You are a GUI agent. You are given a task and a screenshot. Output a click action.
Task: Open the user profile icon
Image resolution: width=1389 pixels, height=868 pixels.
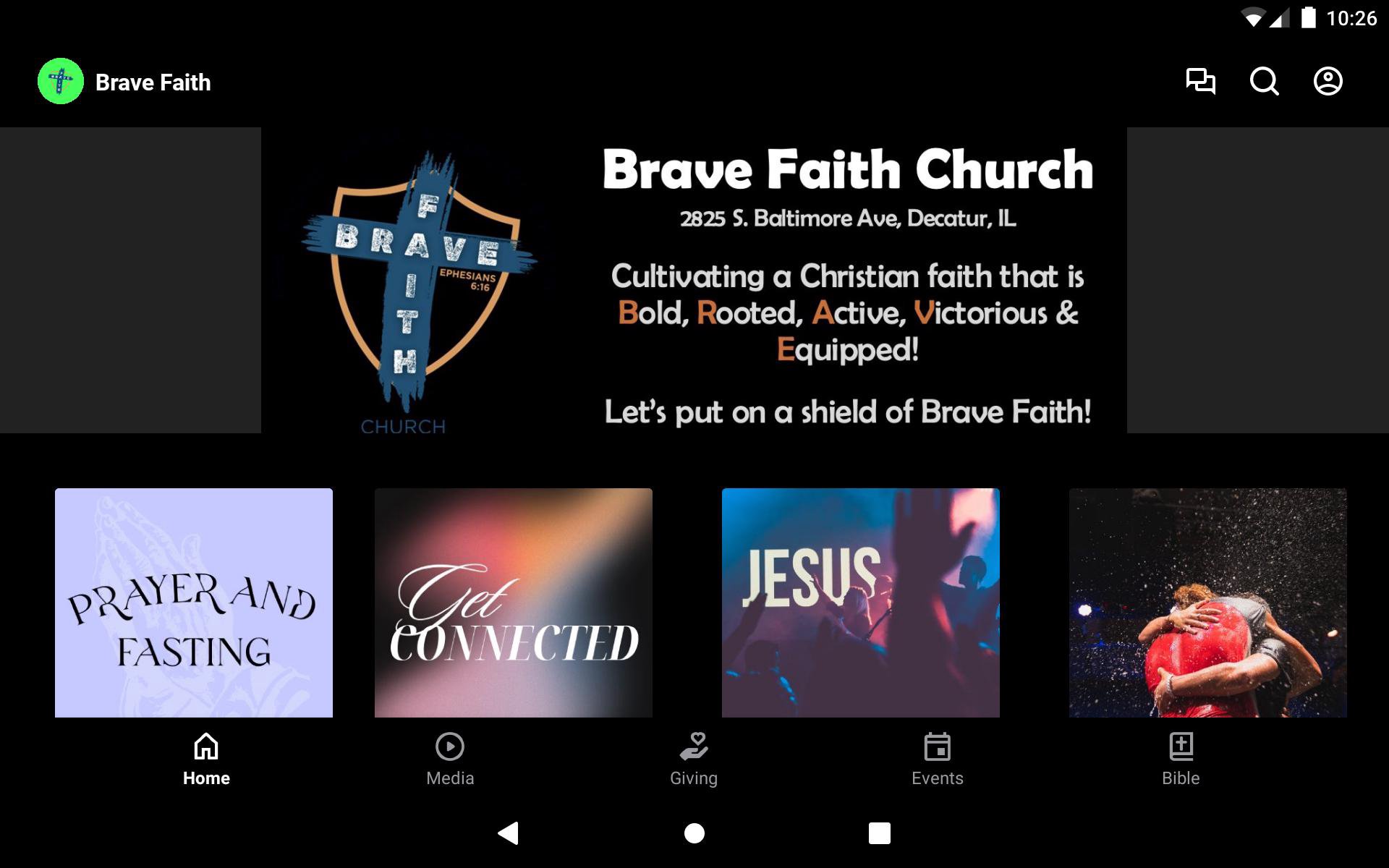[1328, 81]
